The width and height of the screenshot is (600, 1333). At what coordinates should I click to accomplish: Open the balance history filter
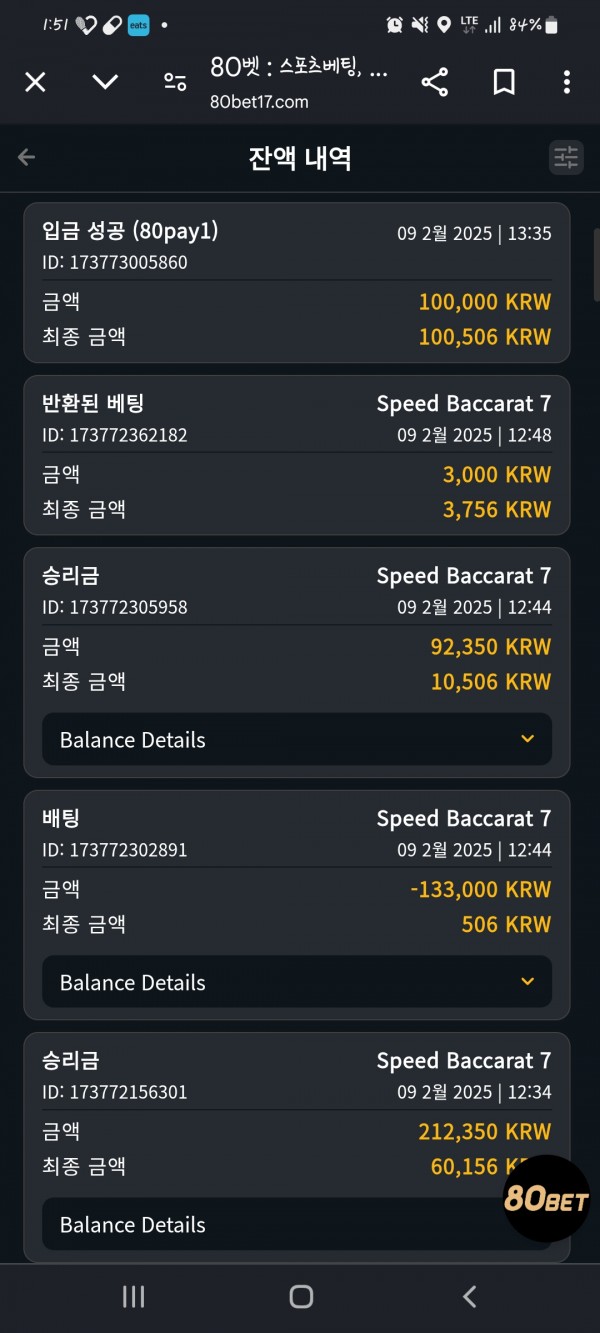click(x=566, y=157)
